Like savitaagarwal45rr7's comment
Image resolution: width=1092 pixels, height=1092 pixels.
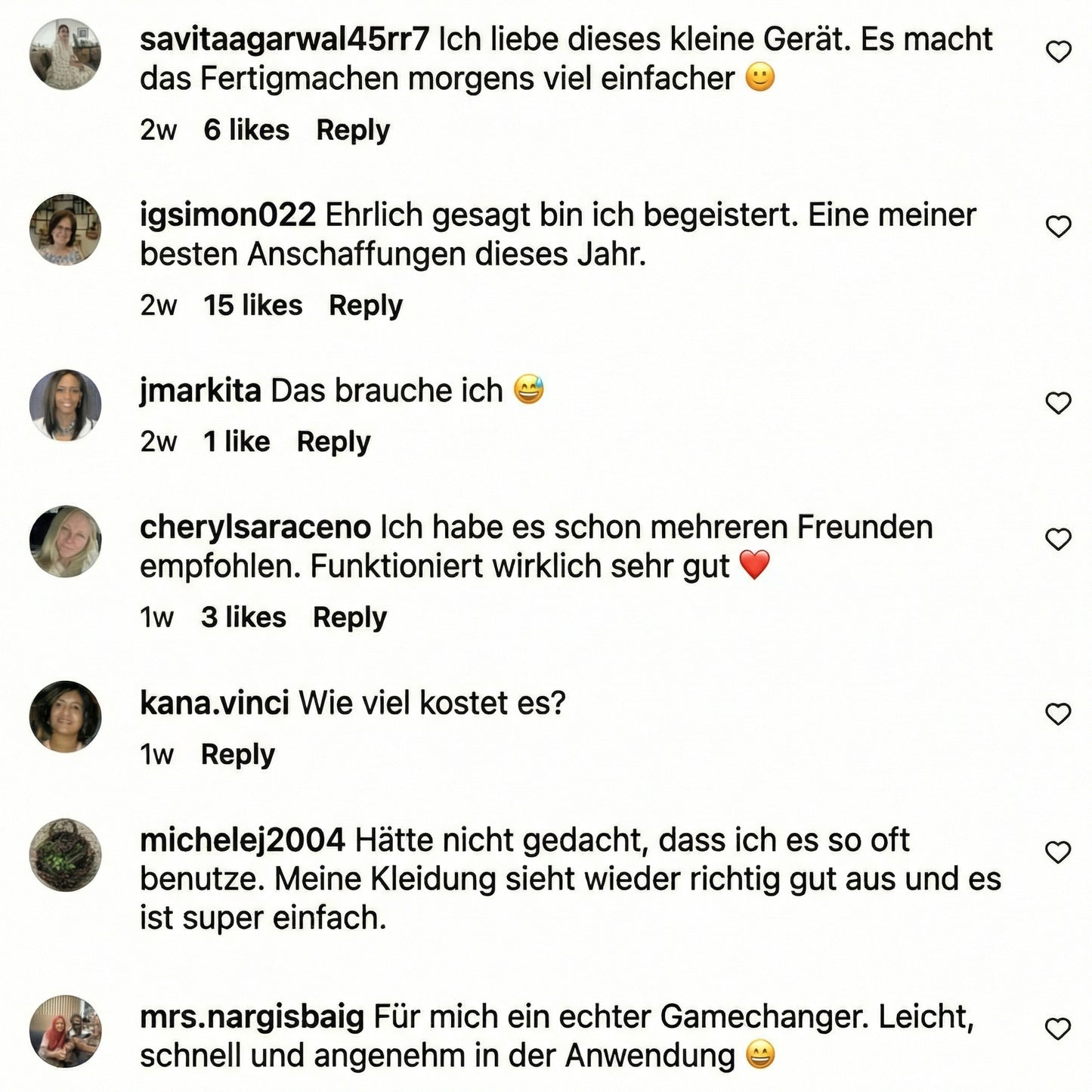1058,52
